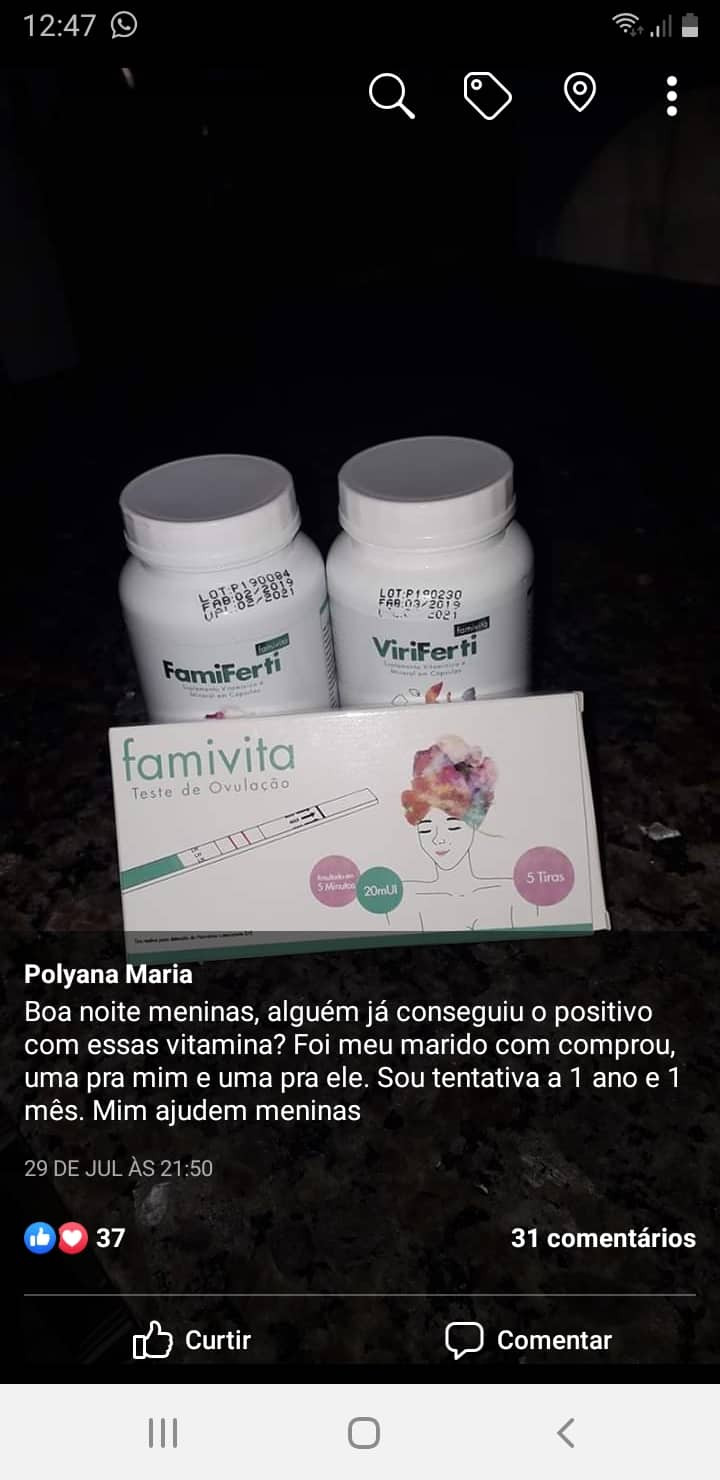This screenshot has width=720, height=1480.
Task: Open the three-dot overflow menu
Action: tap(672, 96)
